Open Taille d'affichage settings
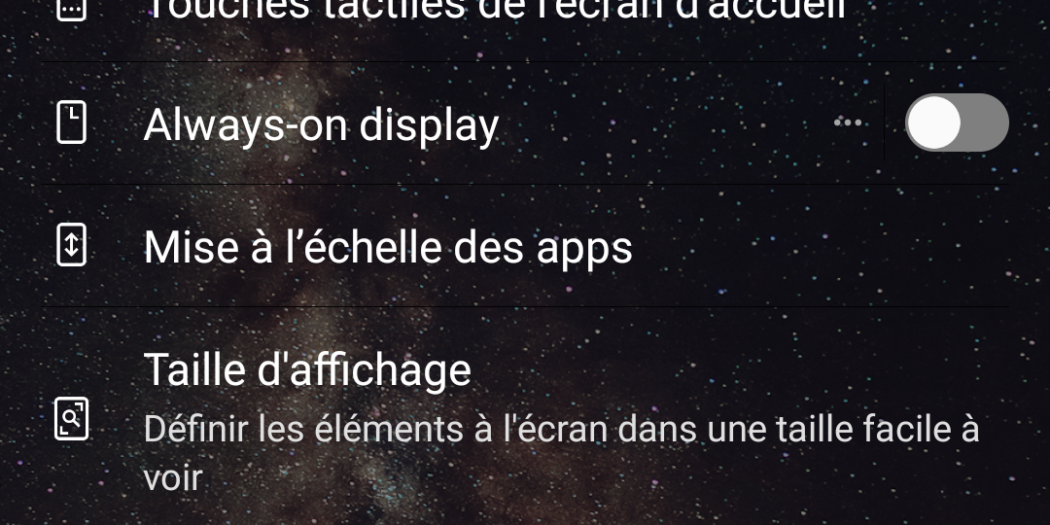The image size is (1050, 525). pos(308,370)
